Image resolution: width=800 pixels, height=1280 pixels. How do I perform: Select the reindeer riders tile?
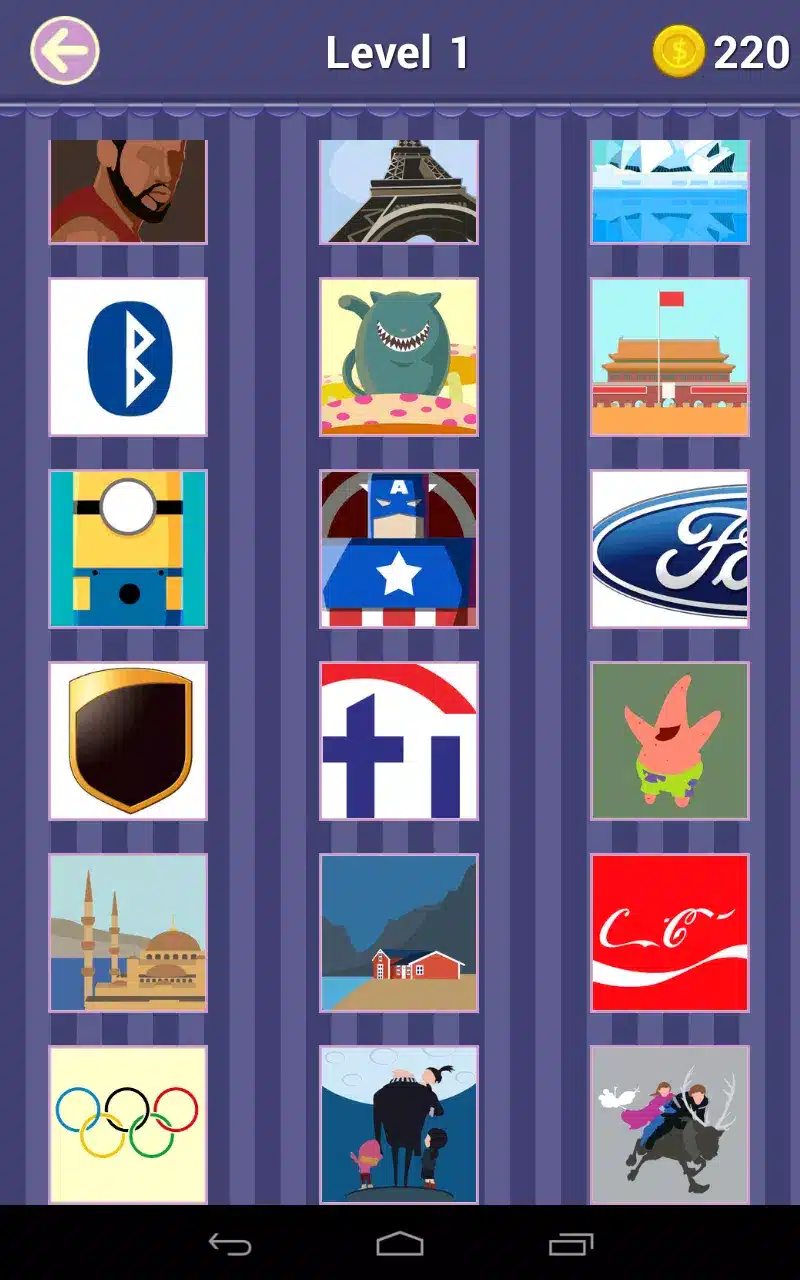click(x=670, y=1125)
